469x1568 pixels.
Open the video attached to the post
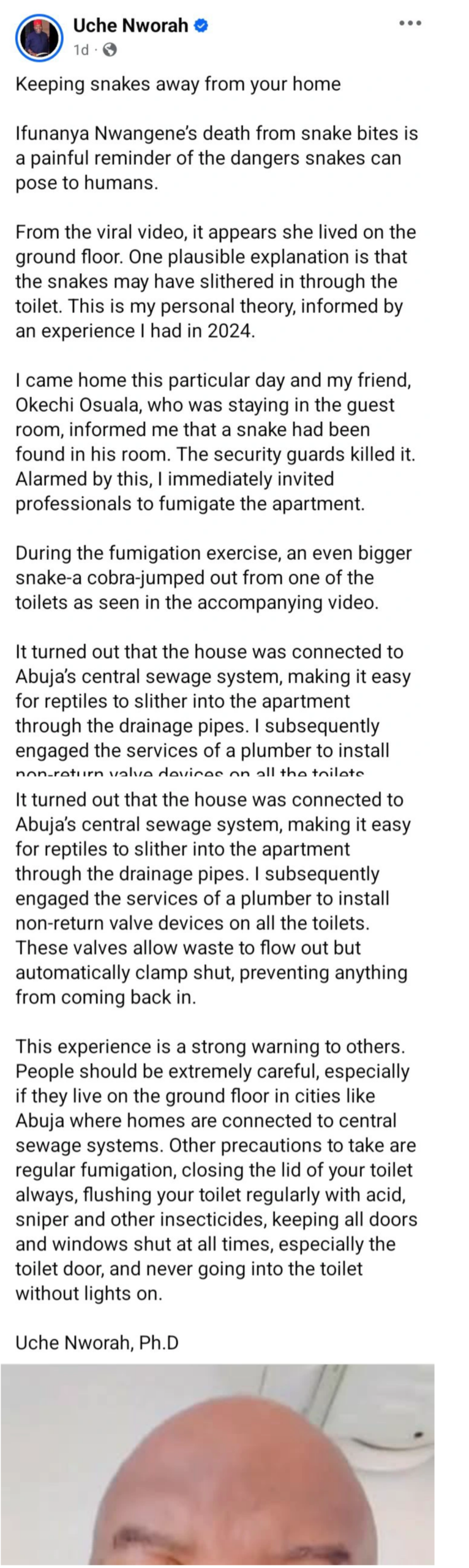click(x=217, y=1464)
